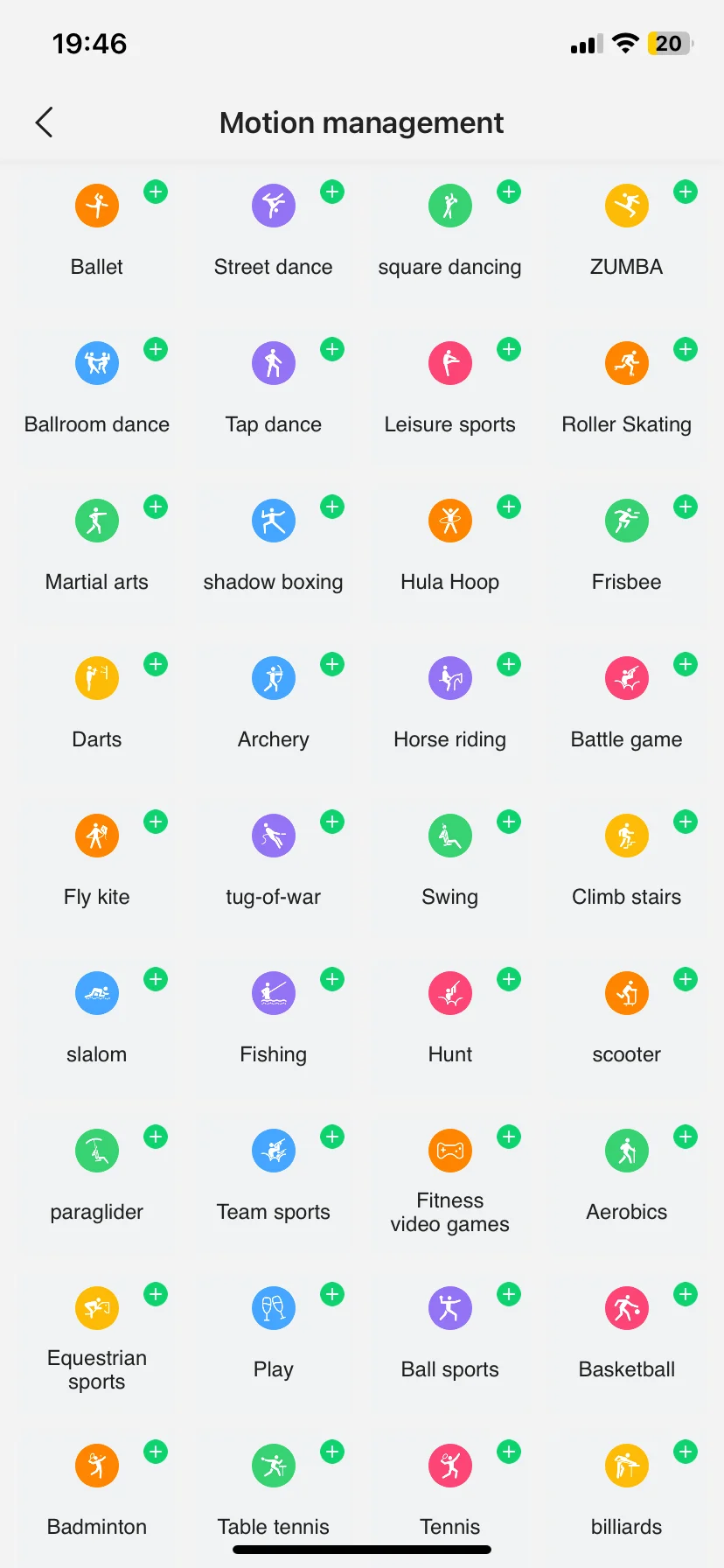Add Archery to the motion list
Image resolution: width=724 pixels, height=1568 pixels.
coord(332,664)
